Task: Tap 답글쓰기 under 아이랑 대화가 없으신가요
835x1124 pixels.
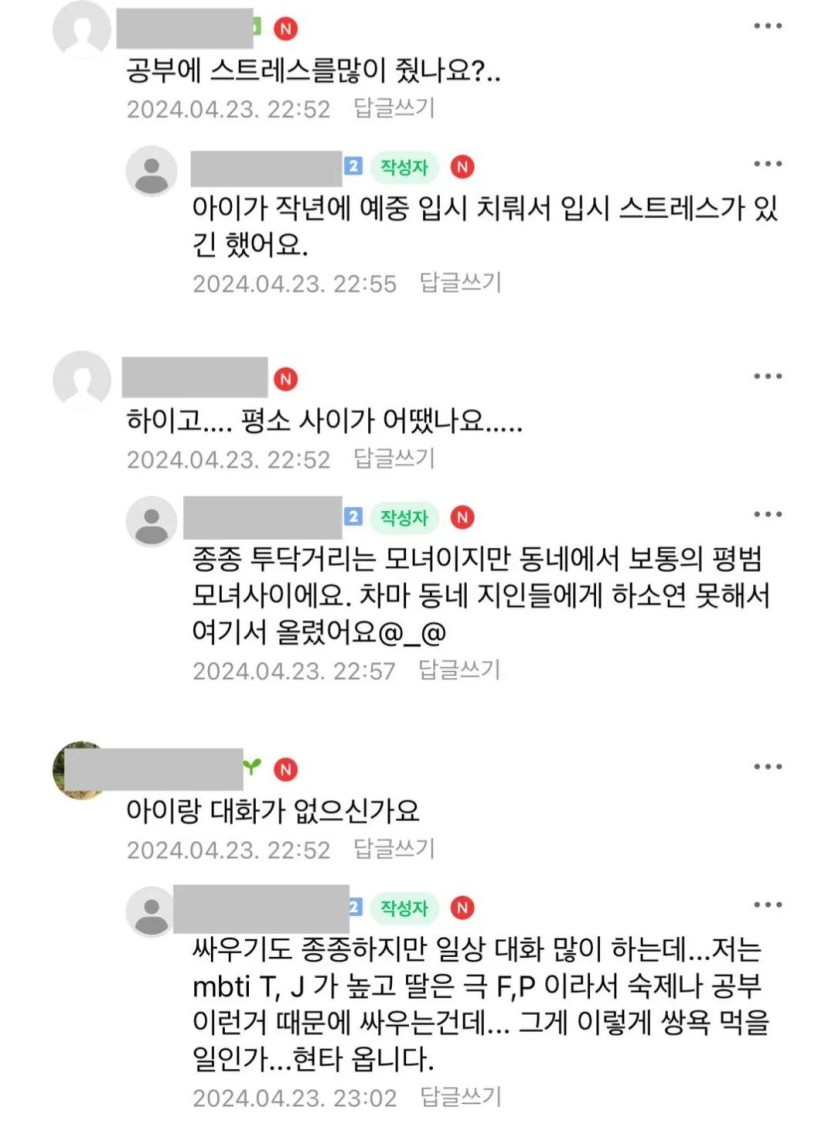Action: pos(394,849)
